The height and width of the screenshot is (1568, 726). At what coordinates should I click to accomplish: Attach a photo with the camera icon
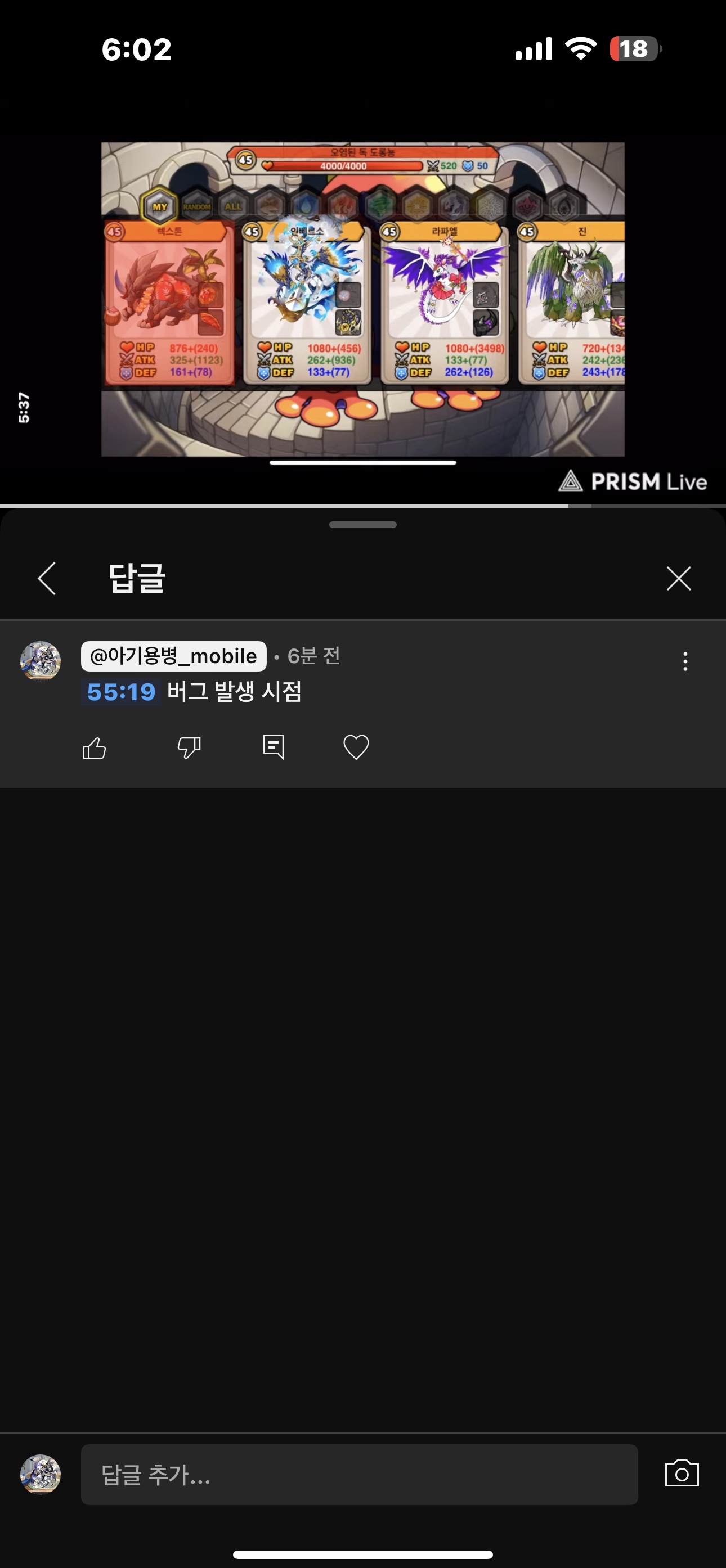682,1474
